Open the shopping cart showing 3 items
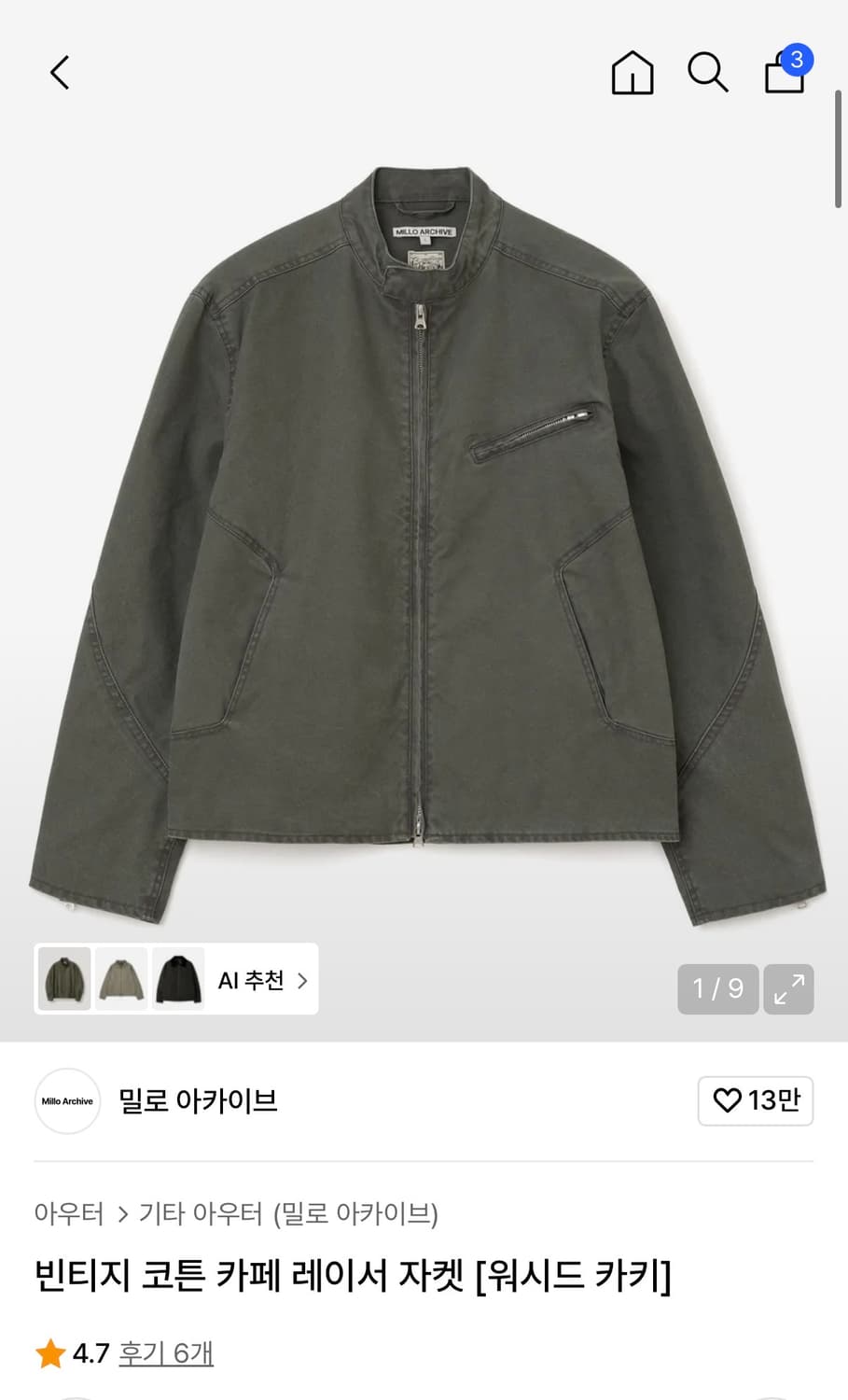This screenshot has height=1400, width=848. click(784, 75)
